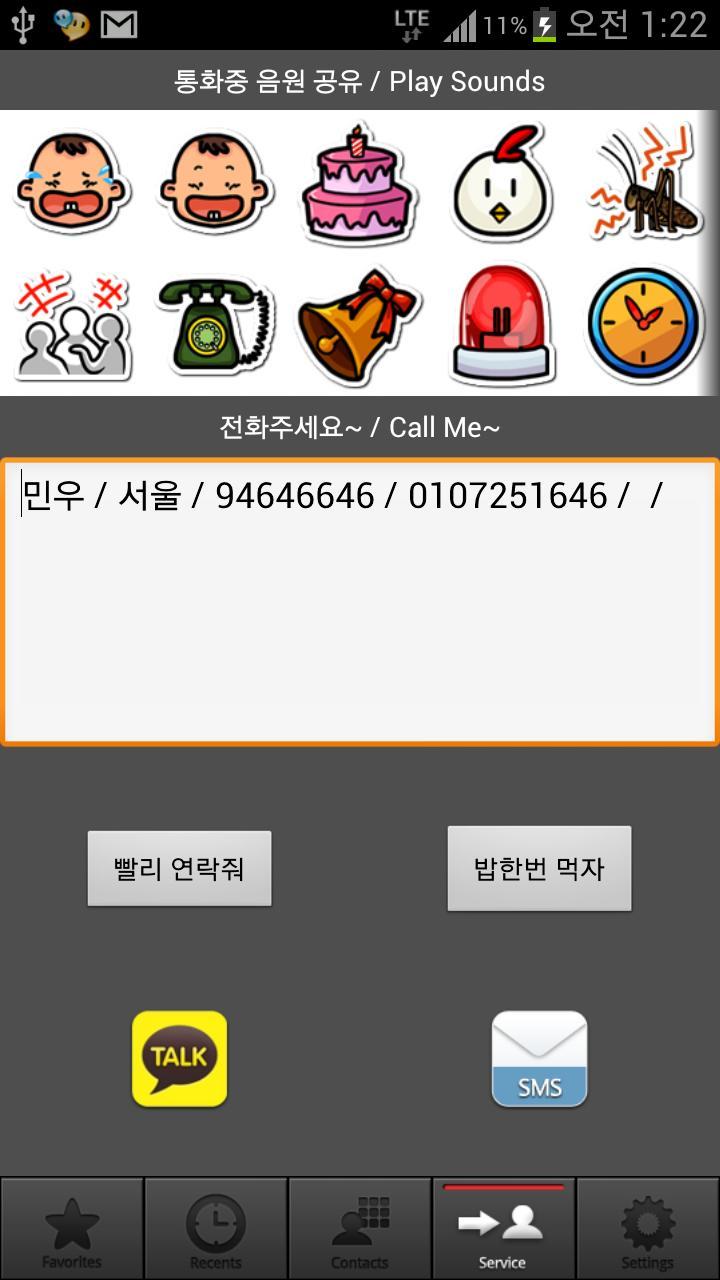Play the bell sound
Viewport: 720px width, 1280px height.
(358, 326)
